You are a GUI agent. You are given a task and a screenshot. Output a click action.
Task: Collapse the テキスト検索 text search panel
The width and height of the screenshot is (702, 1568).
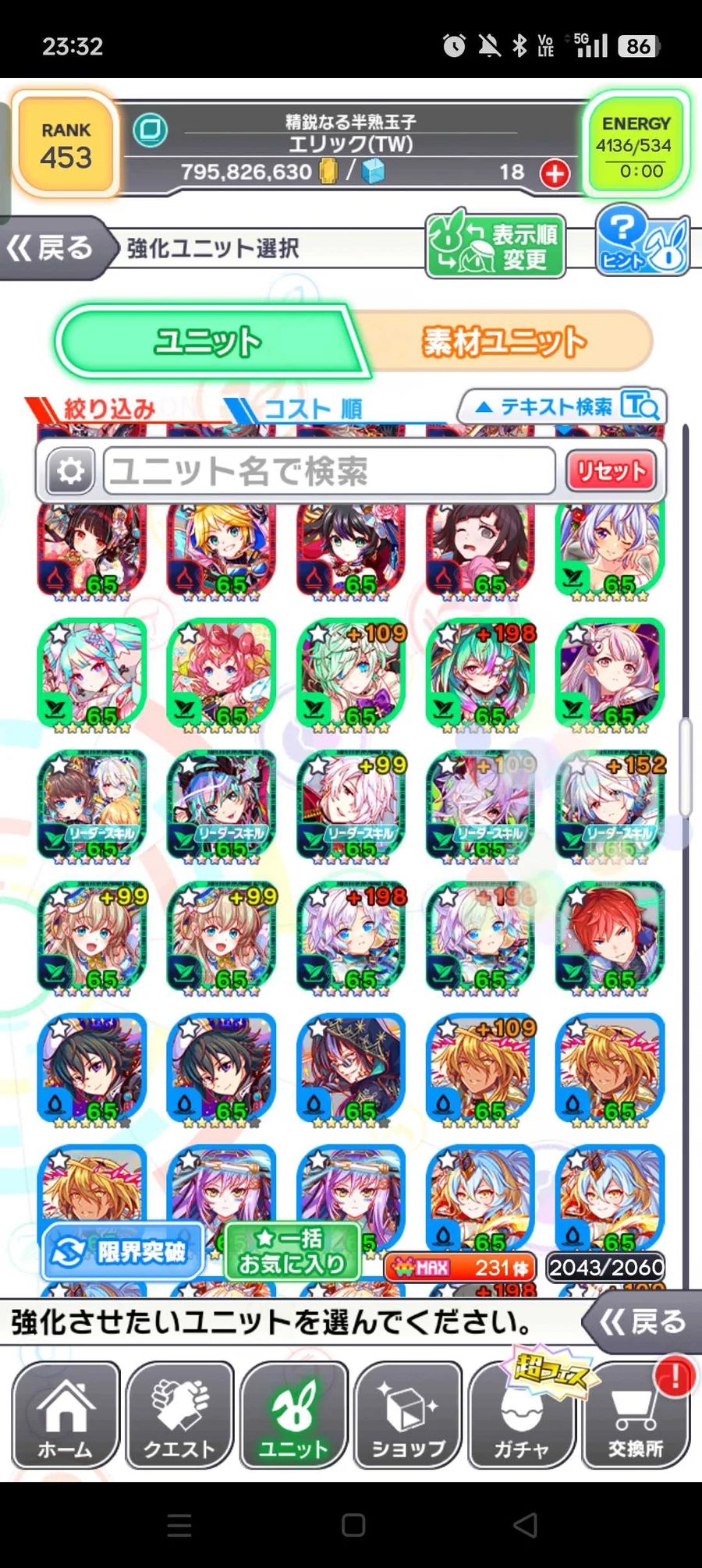tap(563, 406)
